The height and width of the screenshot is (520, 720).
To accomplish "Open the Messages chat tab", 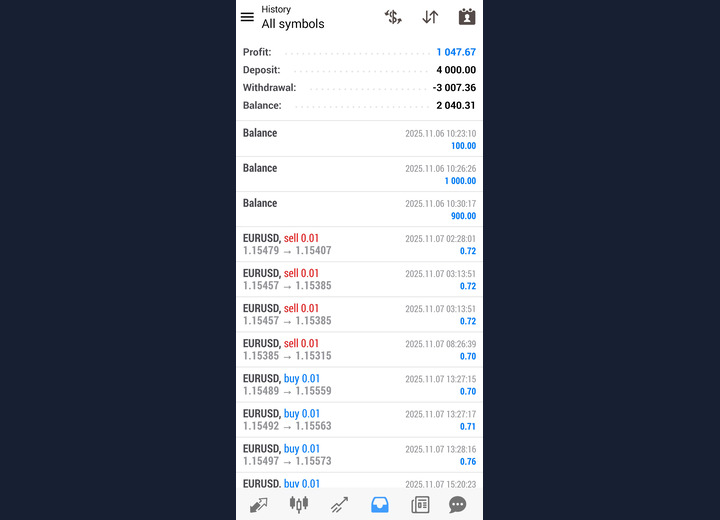I will click(x=458, y=504).
